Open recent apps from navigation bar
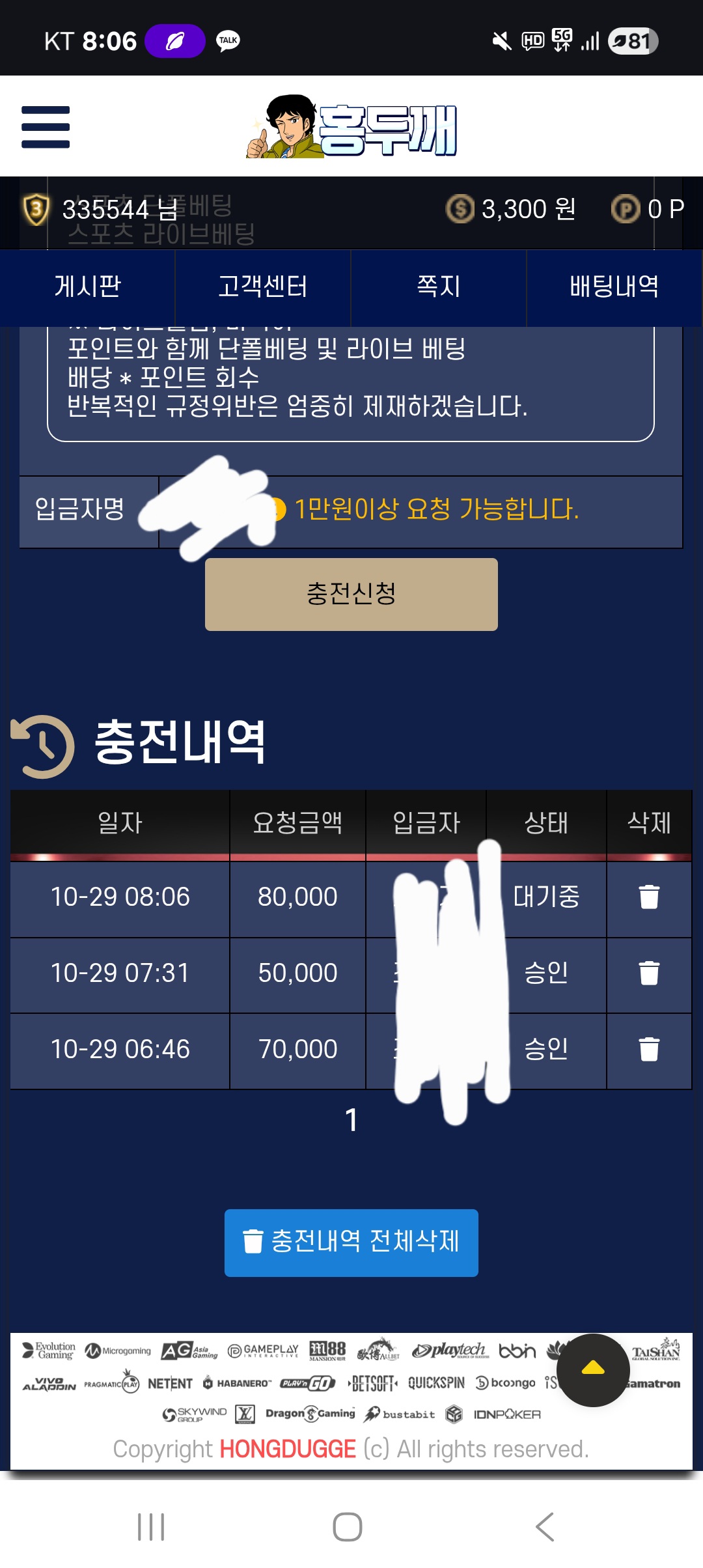Viewport: 703px width, 1568px height. (151, 1526)
